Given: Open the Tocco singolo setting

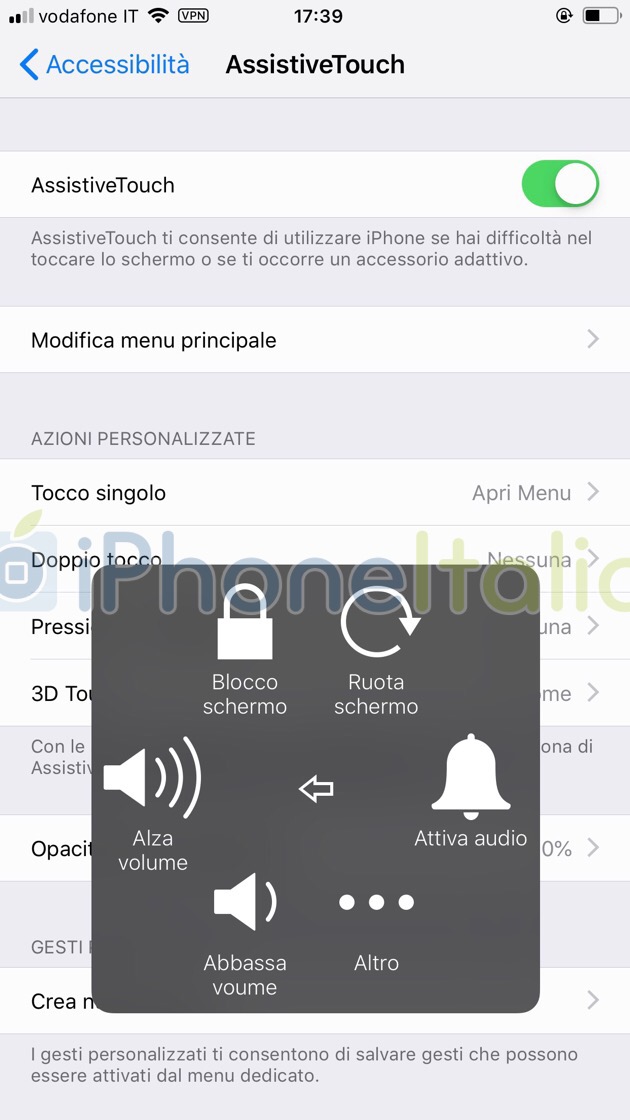Looking at the screenshot, I should point(315,493).
